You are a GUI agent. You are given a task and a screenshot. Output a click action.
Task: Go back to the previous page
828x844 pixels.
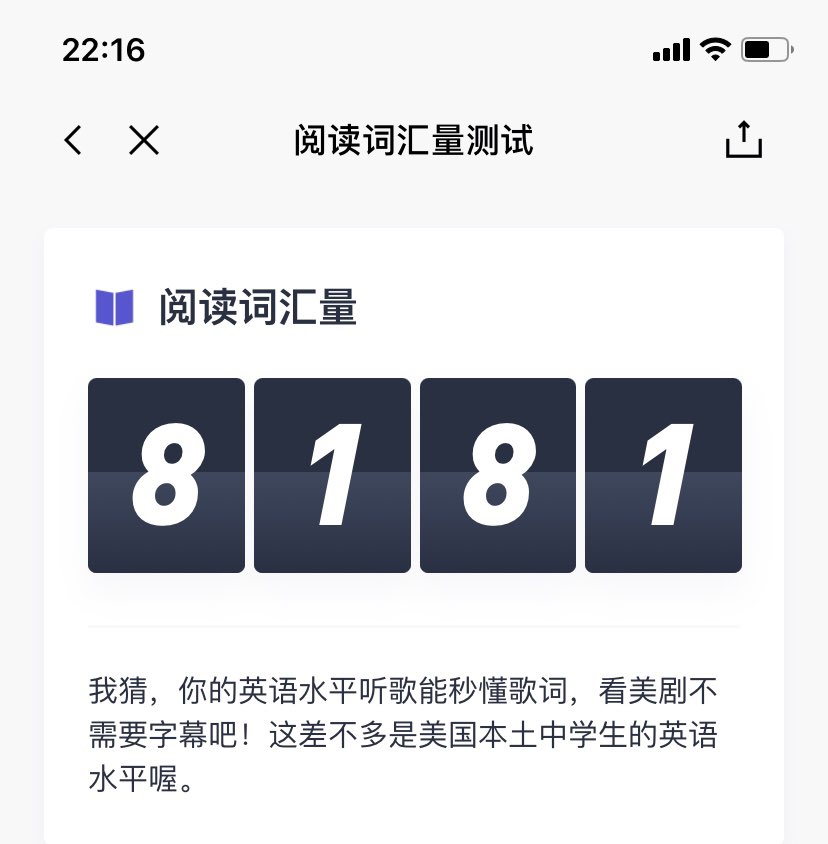(73, 141)
